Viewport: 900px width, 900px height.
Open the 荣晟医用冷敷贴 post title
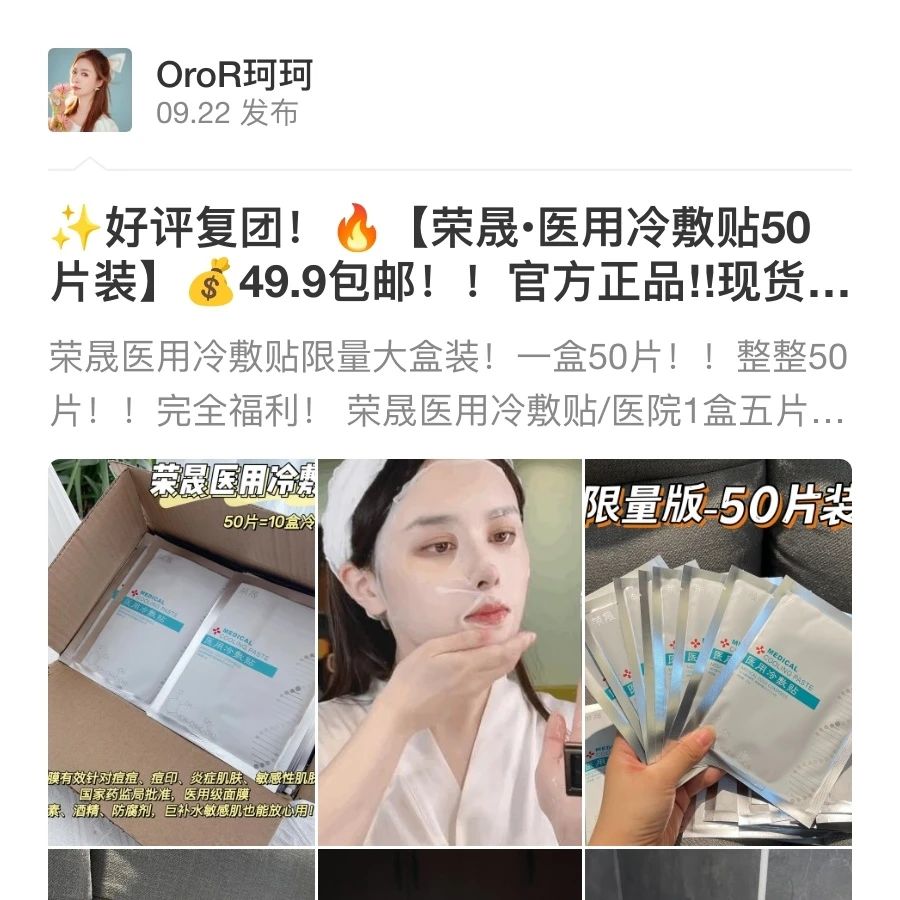coord(450,256)
